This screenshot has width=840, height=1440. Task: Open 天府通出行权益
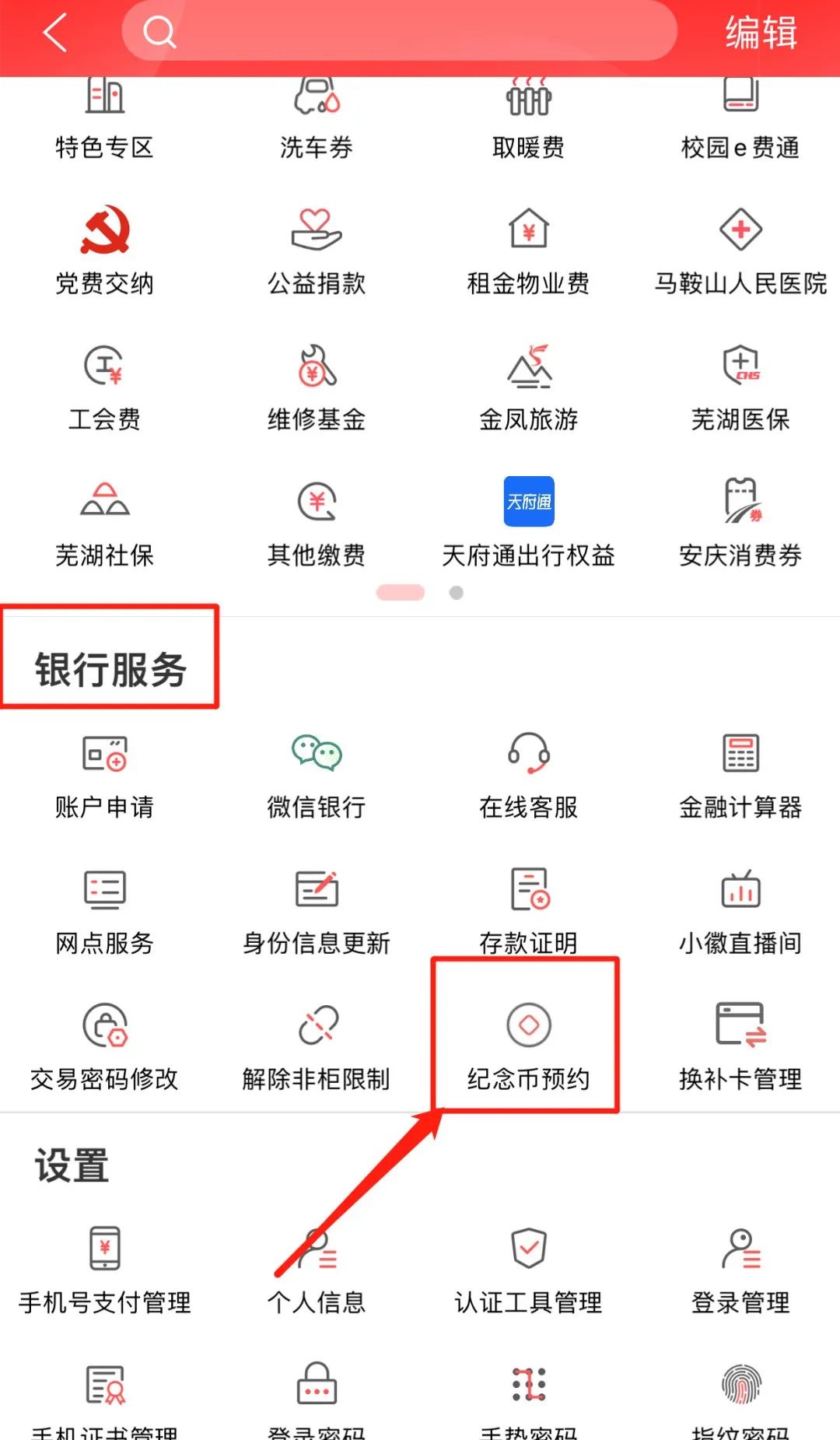(x=528, y=523)
